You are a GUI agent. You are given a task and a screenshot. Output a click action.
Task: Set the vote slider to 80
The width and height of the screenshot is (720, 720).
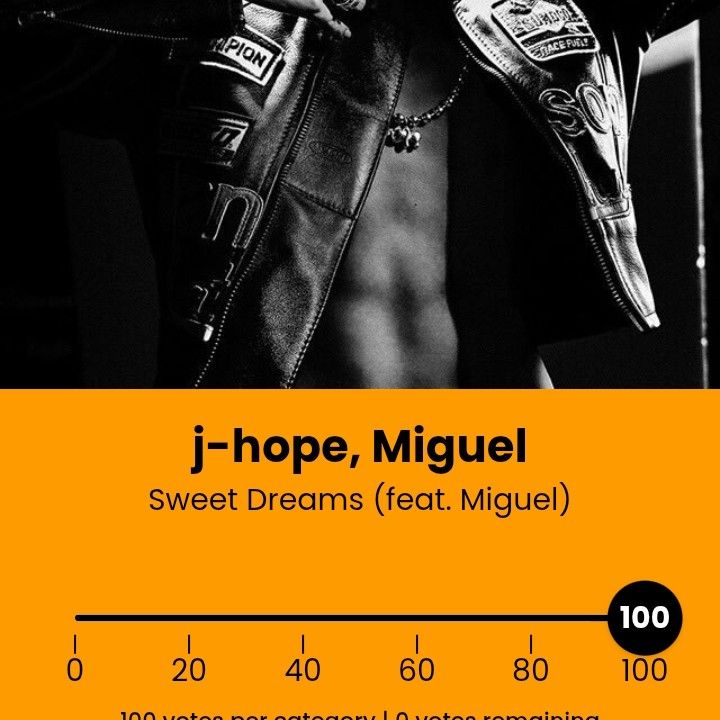tap(531, 618)
